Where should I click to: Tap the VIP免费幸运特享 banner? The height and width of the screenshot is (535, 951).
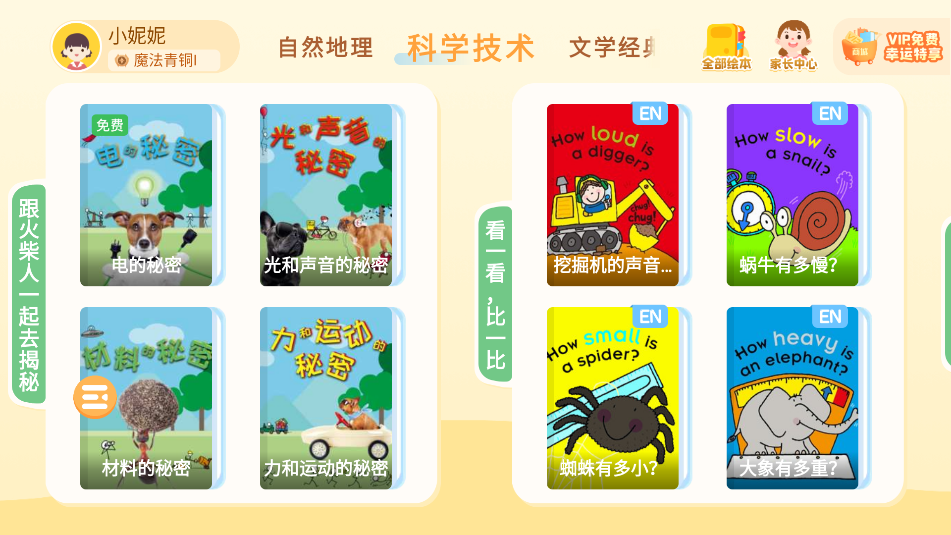[892, 47]
